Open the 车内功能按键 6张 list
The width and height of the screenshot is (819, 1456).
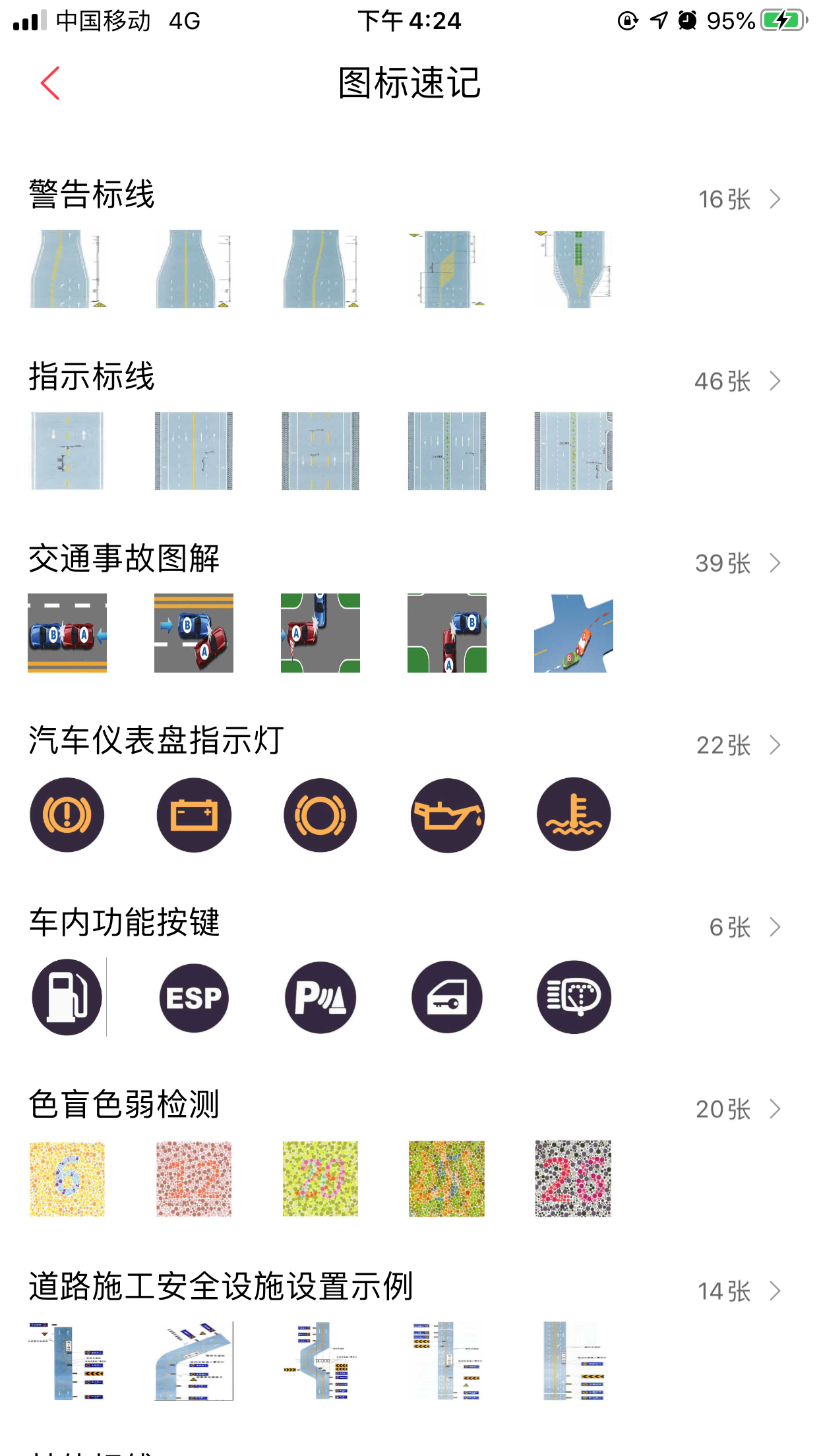[x=744, y=927]
